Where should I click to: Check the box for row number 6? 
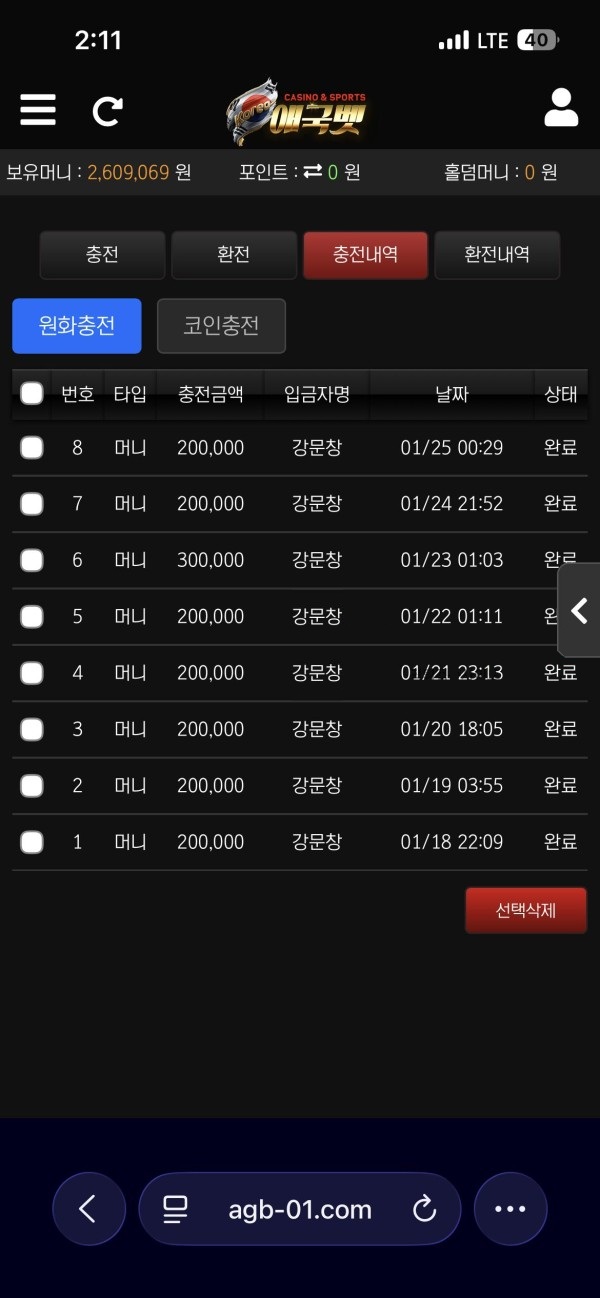(x=32, y=560)
